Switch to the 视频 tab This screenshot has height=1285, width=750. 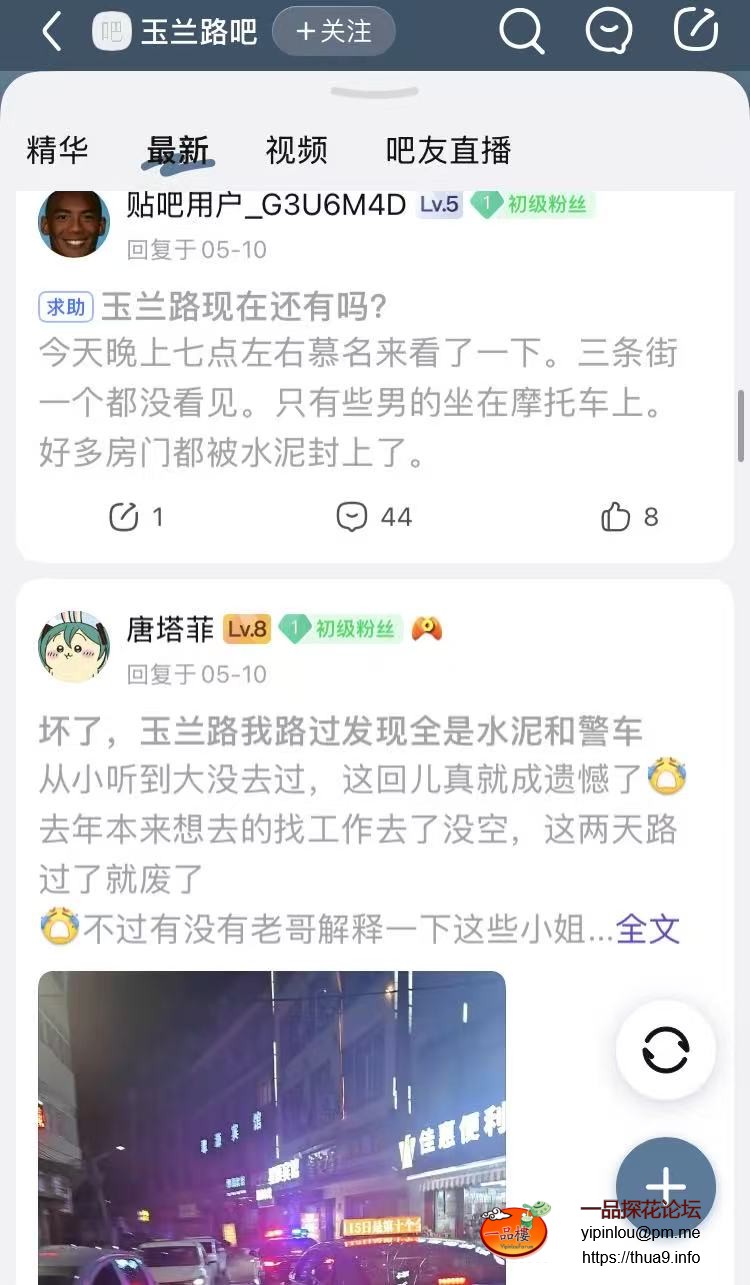coord(296,151)
